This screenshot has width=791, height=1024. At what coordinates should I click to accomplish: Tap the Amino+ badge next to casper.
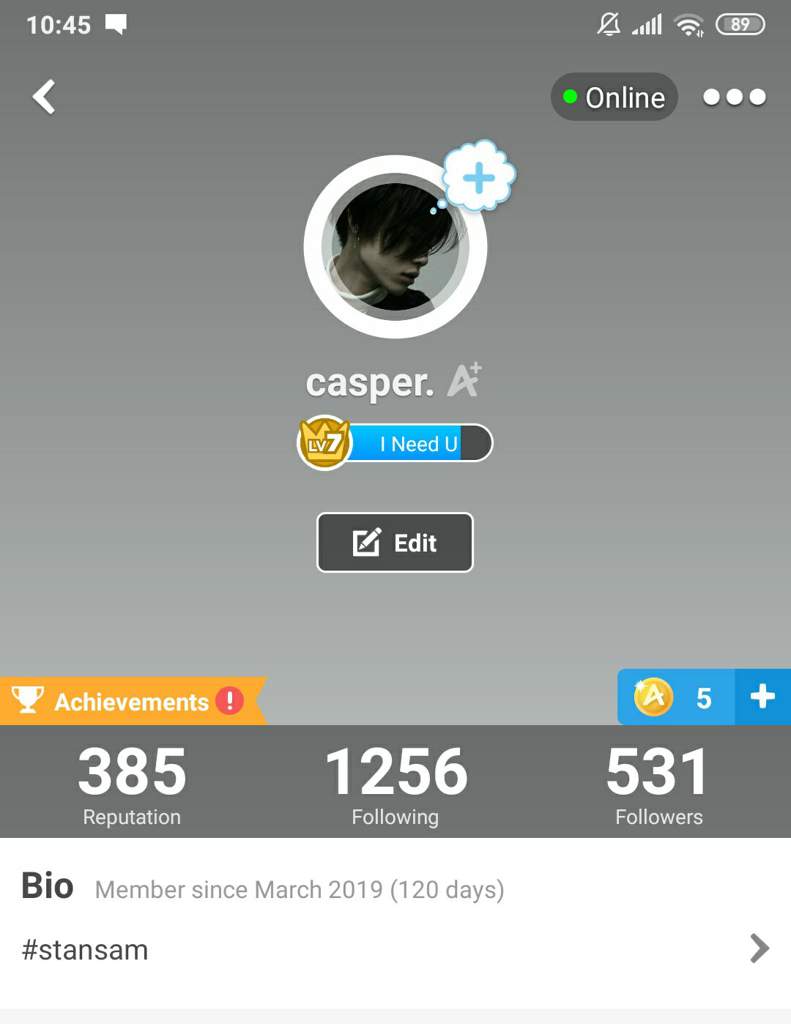click(464, 381)
